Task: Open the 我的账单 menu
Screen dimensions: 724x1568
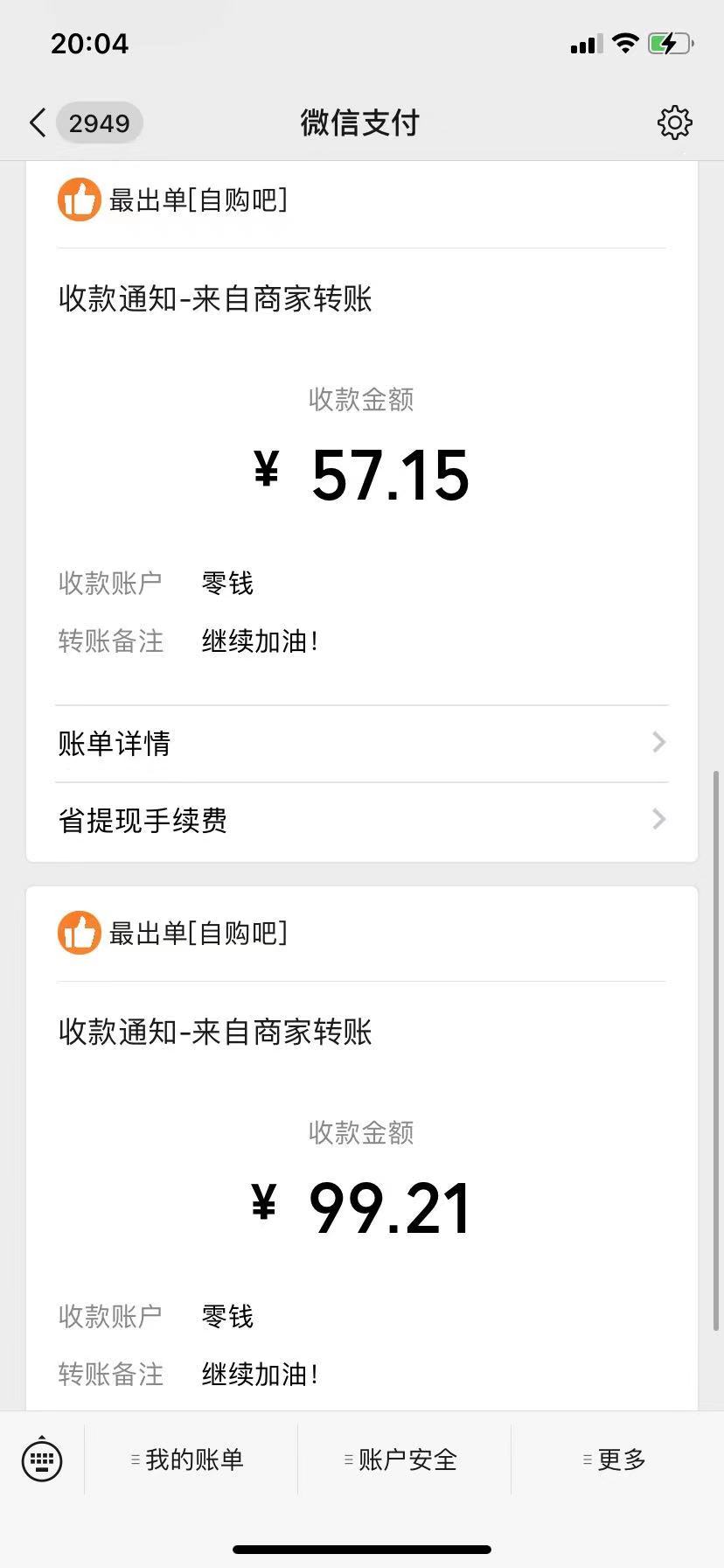Action: [x=191, y=1459]
